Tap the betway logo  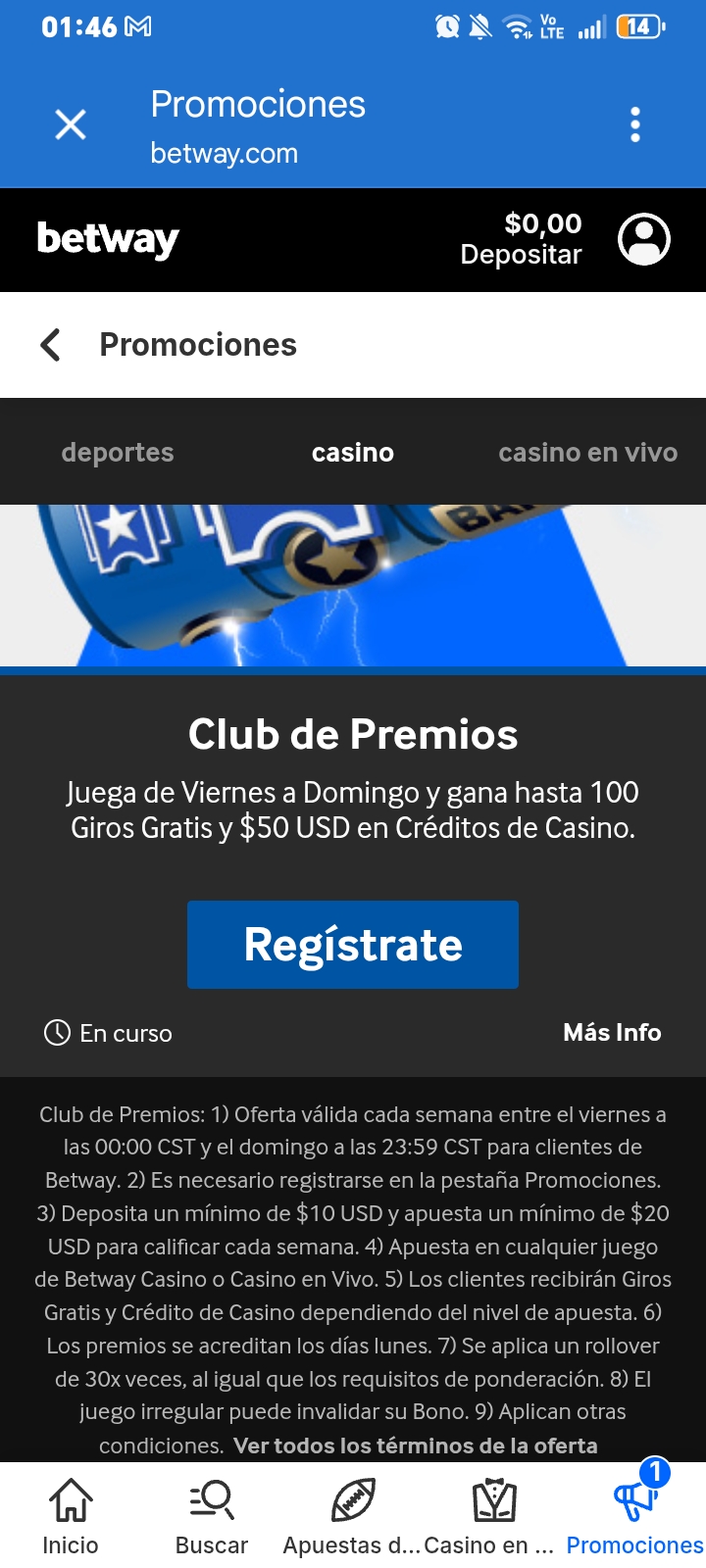click(x=108, y=239)
